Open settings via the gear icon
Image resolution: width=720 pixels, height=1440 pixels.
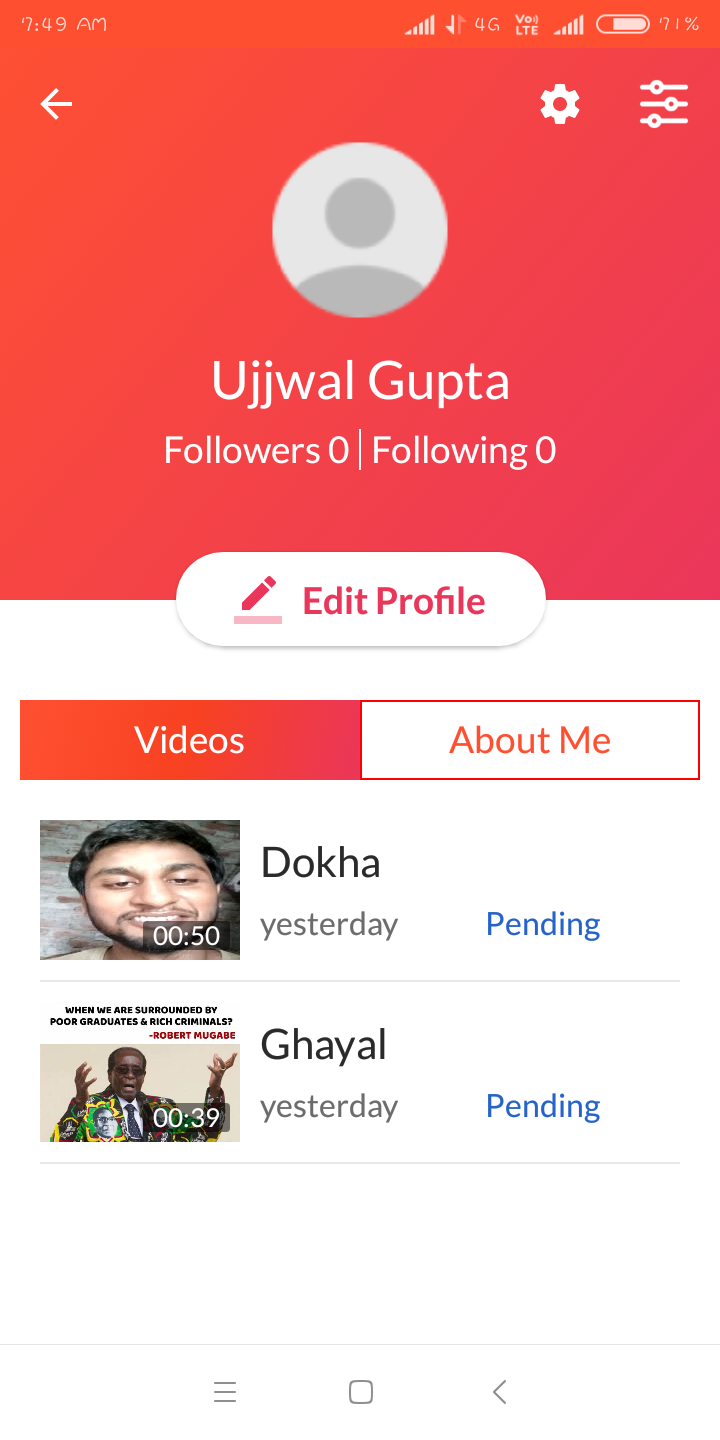[x=560, y=104]
